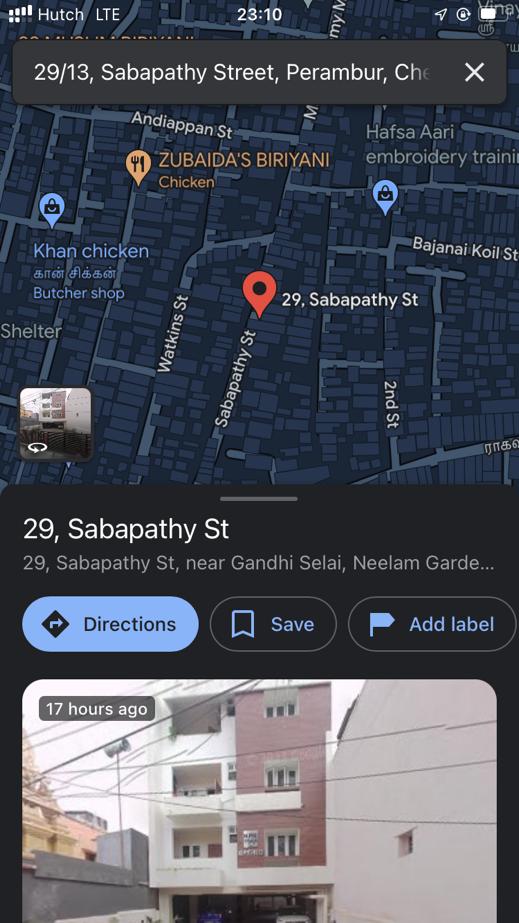
Task: Select Zubaida's Biriyani restaurant marker
Action: click(138, 167)
